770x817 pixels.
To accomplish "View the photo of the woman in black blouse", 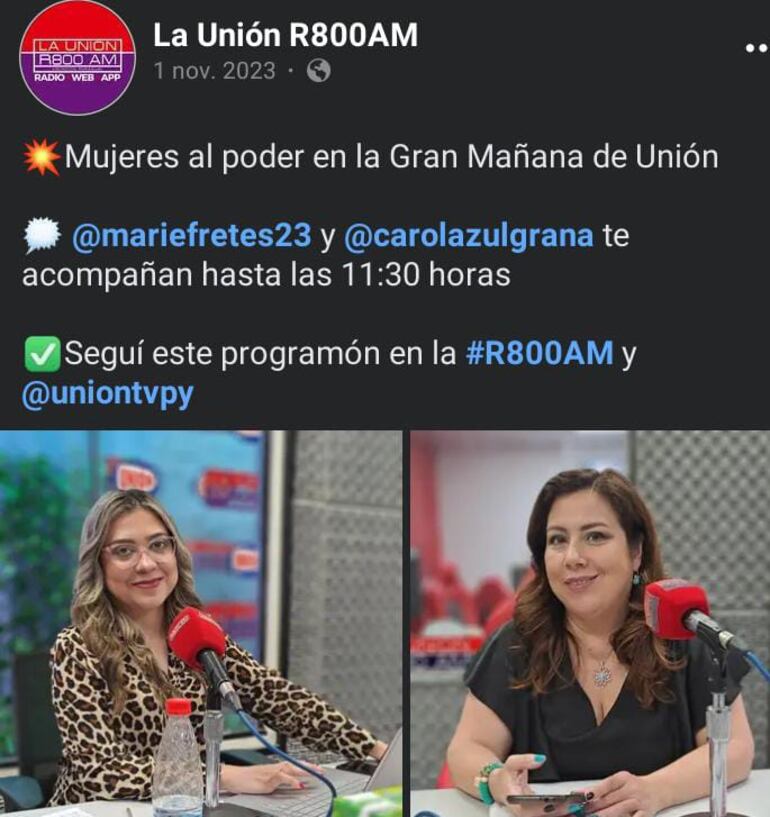I will click(x=589, y=623).
